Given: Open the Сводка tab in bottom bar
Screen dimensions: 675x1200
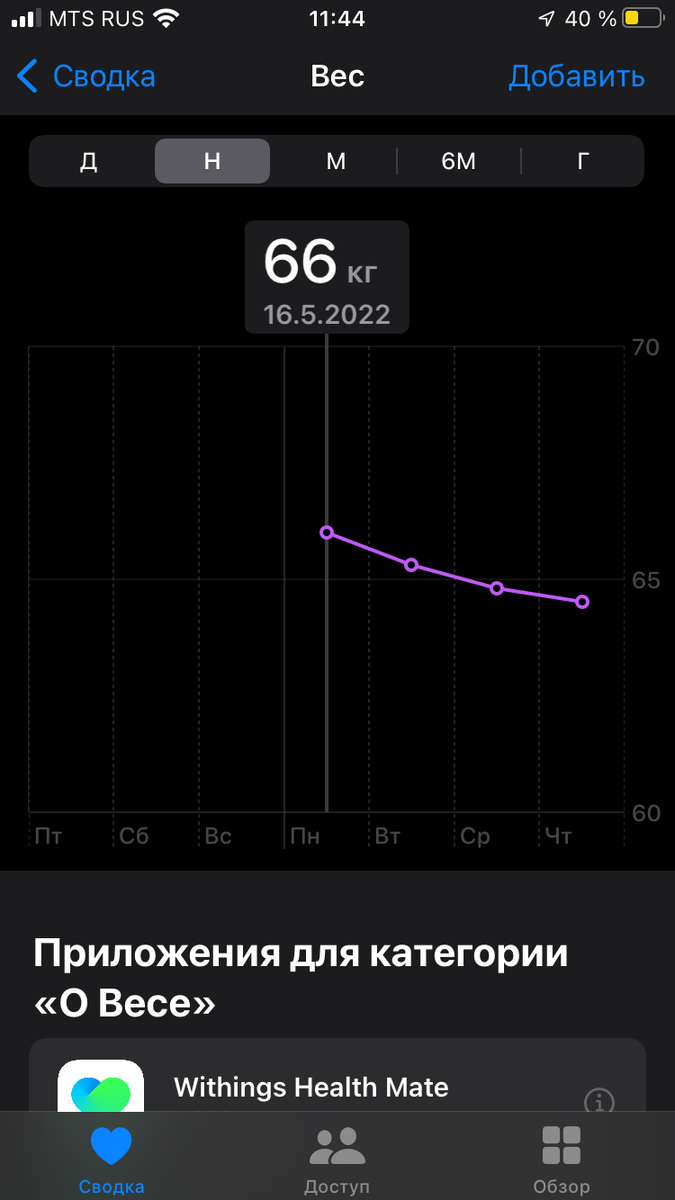Looking at the screenshot, I should pos(112,1159).
